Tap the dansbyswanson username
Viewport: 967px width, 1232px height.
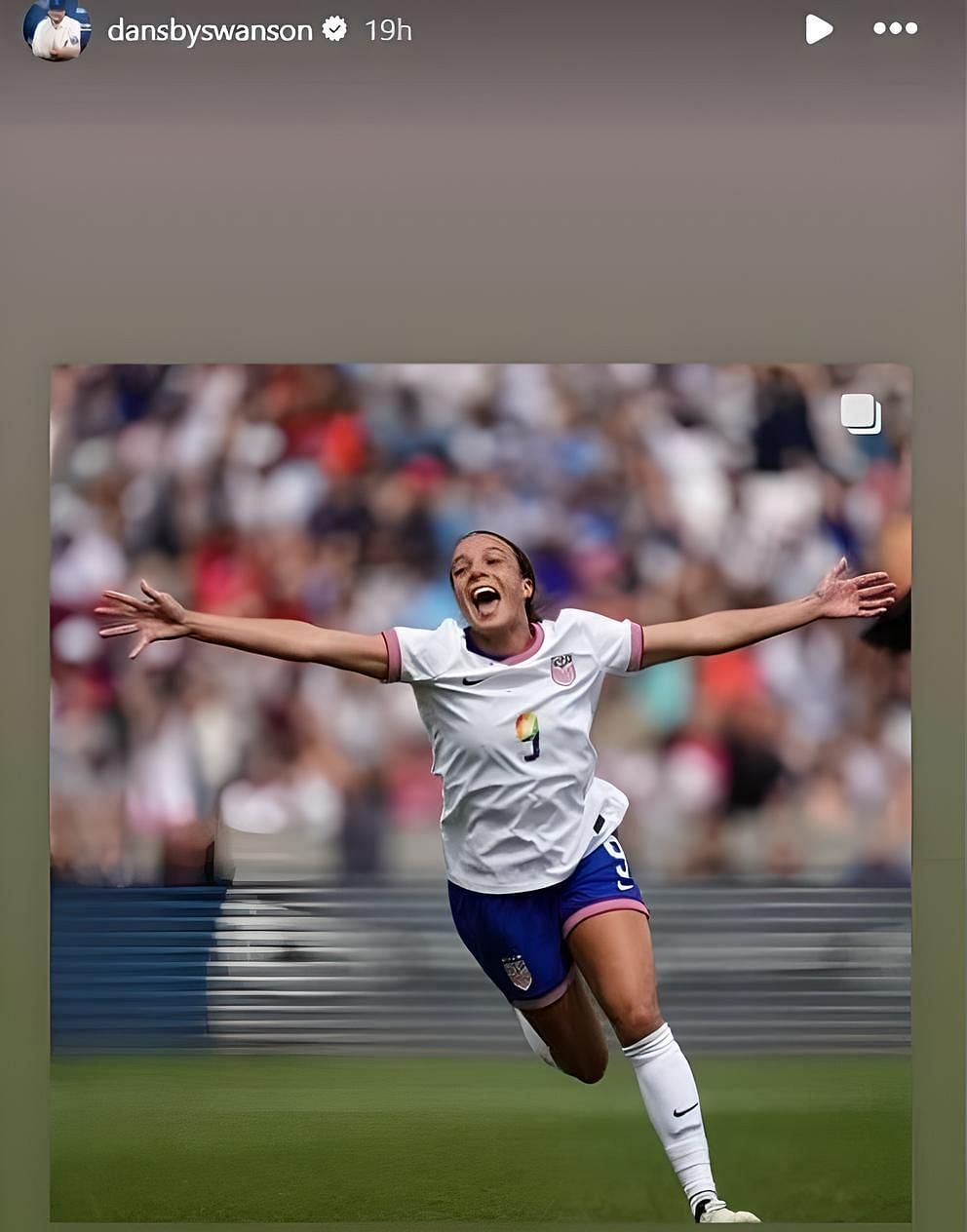coord(210,30)
